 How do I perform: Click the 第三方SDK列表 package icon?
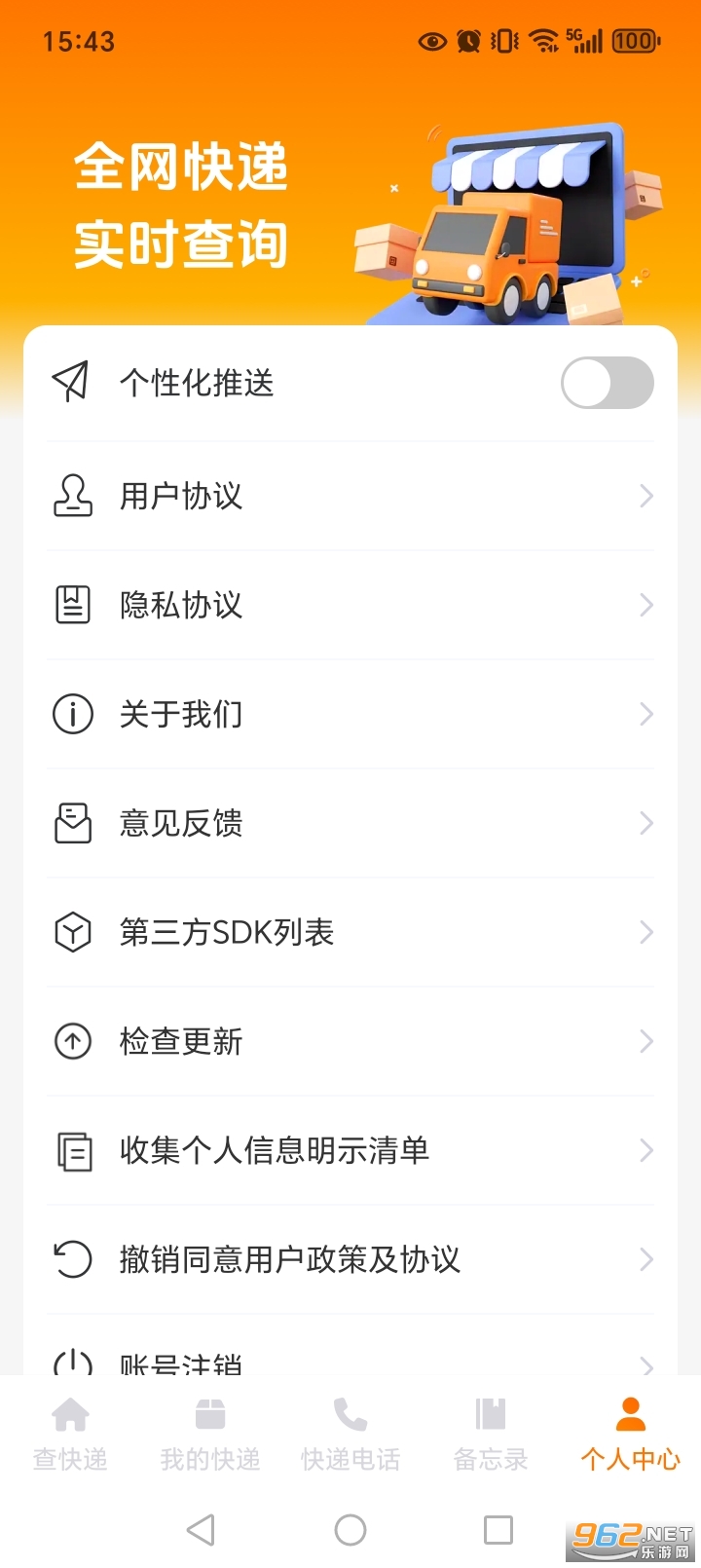click(71, 932)
